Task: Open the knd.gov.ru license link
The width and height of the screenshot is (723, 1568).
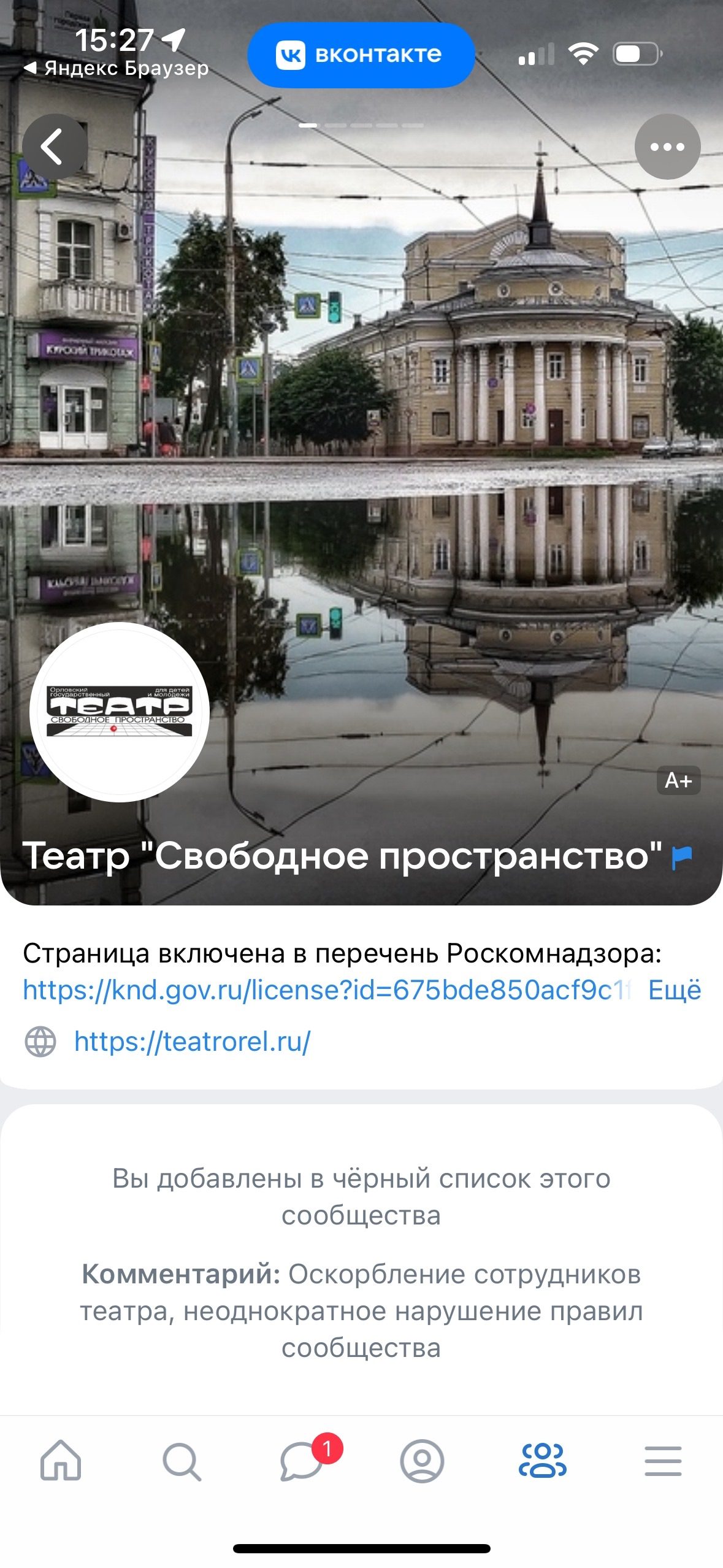Action: point(325,990)
